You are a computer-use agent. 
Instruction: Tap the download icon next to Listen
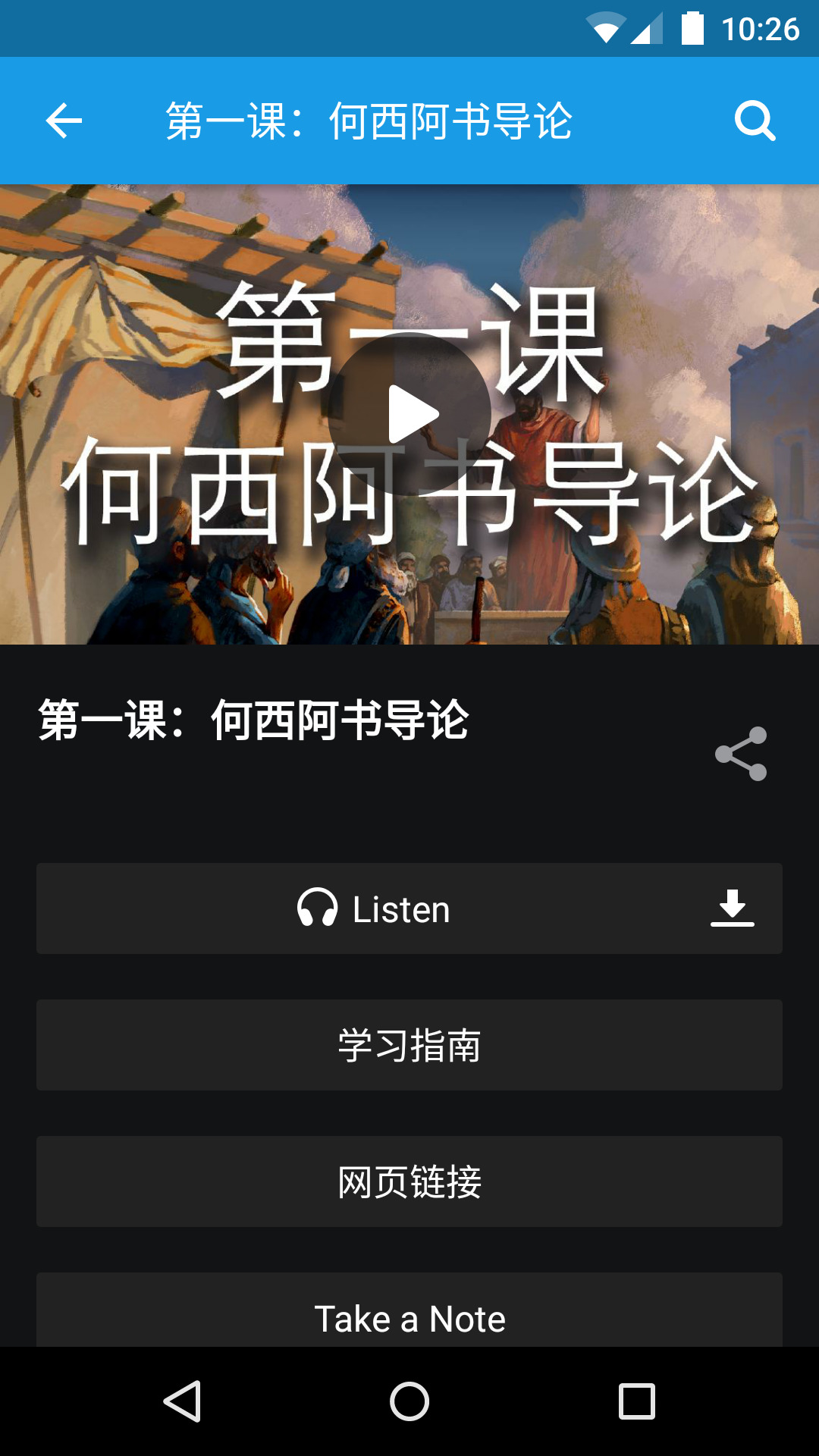733,909
